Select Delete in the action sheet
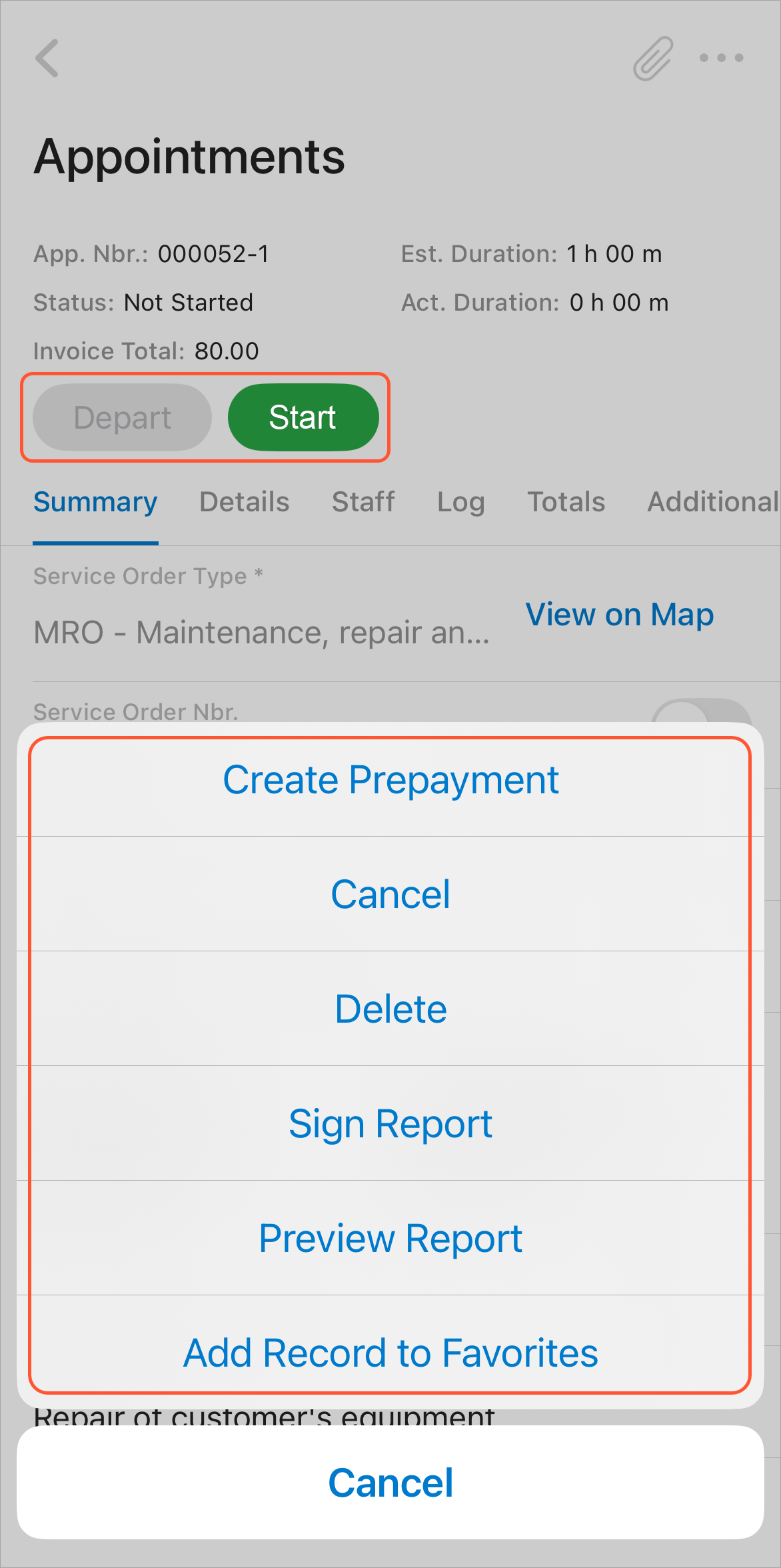Viewport: 781px width, 1568px height. pyautogui.click(x=390, y=1009)
